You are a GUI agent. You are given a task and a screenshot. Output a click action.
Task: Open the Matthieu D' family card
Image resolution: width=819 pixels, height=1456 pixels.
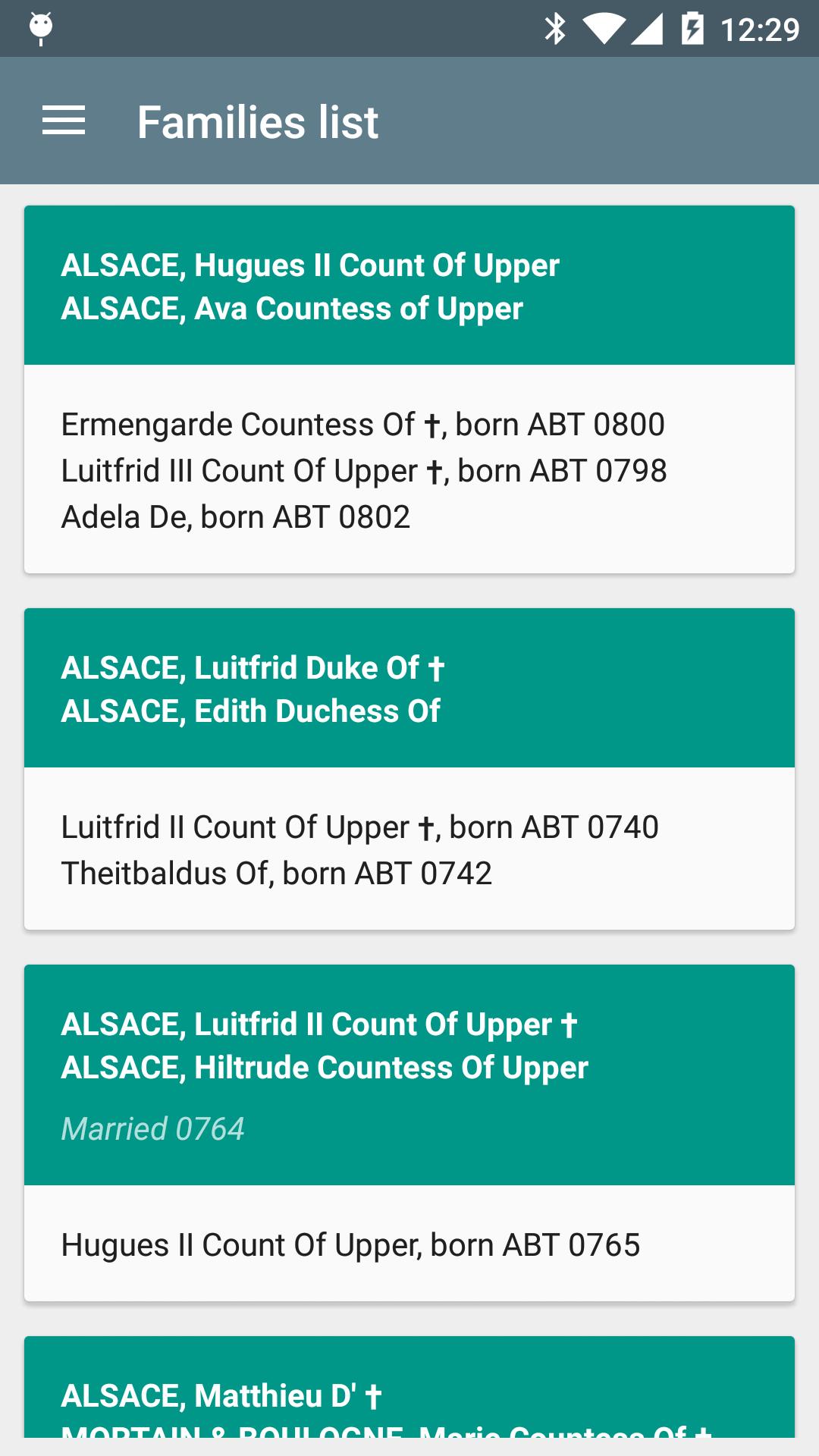click(x=409, y=1395)
